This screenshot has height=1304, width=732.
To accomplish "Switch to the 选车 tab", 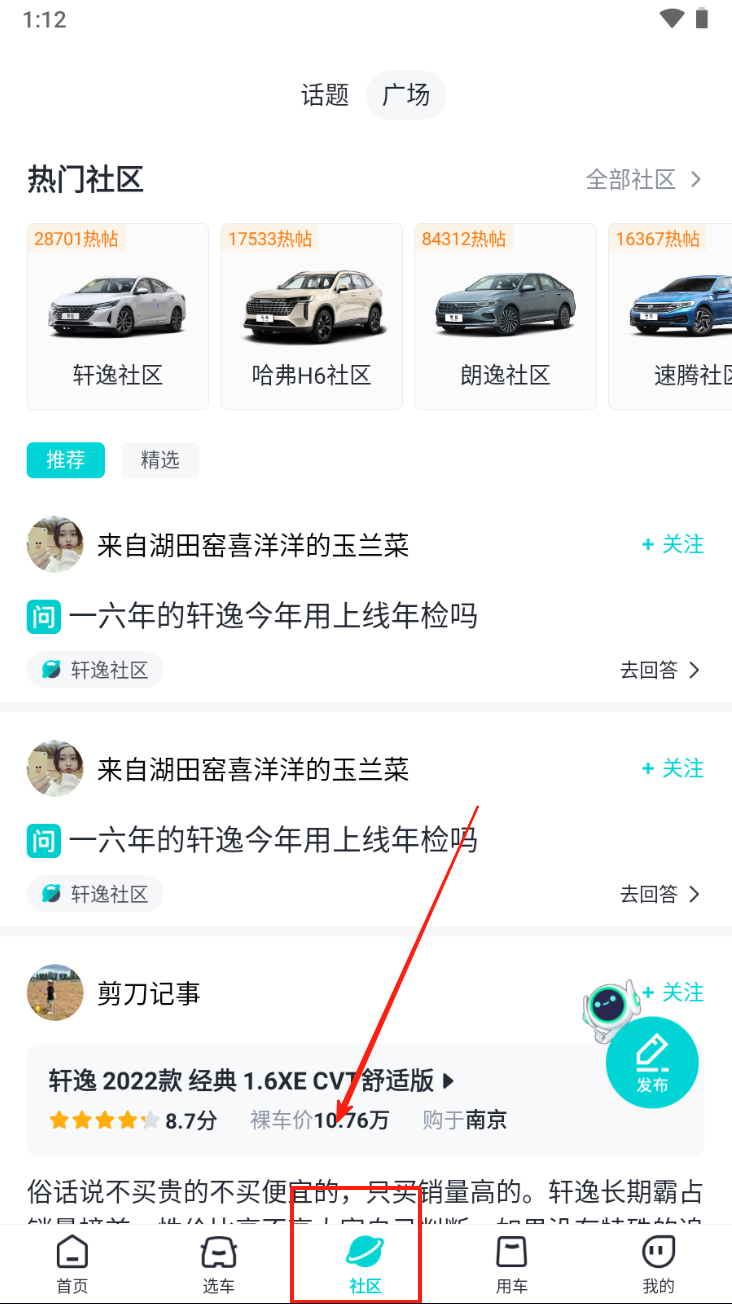I will [219, 1264].
